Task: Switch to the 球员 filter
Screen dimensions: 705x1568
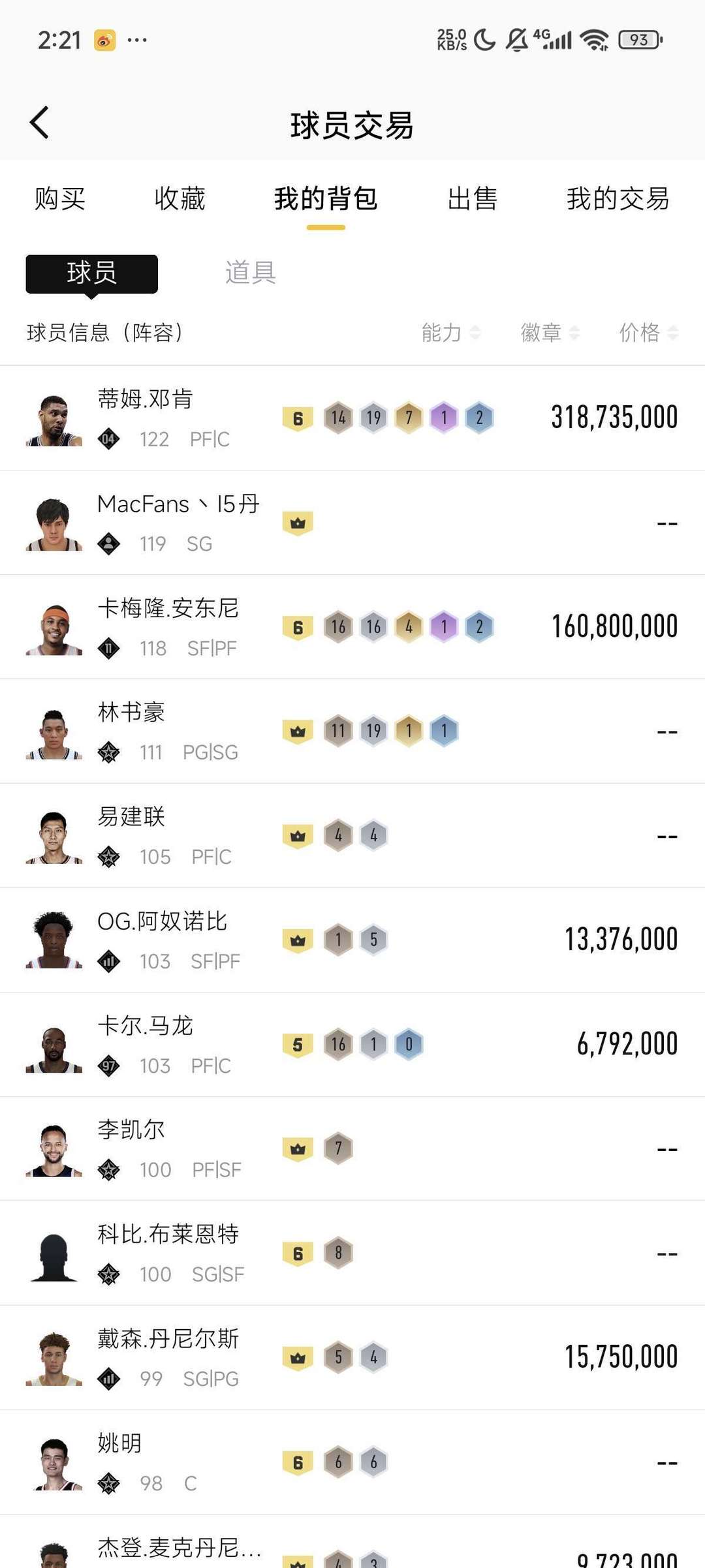Action: pos(91,273)
